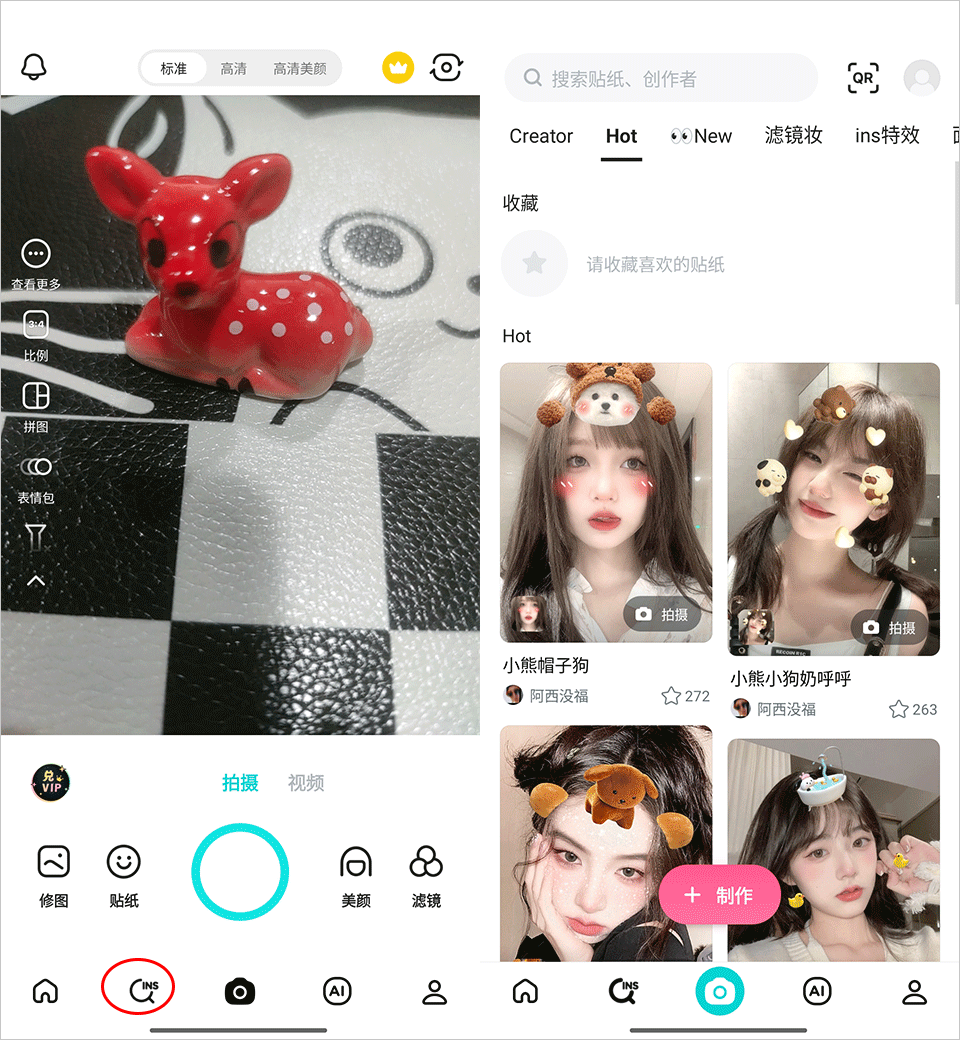The width and height of the screenshot is (960, 1040).
Task: Open the 贴纸 stickers panel
Action: coord(124,875)
